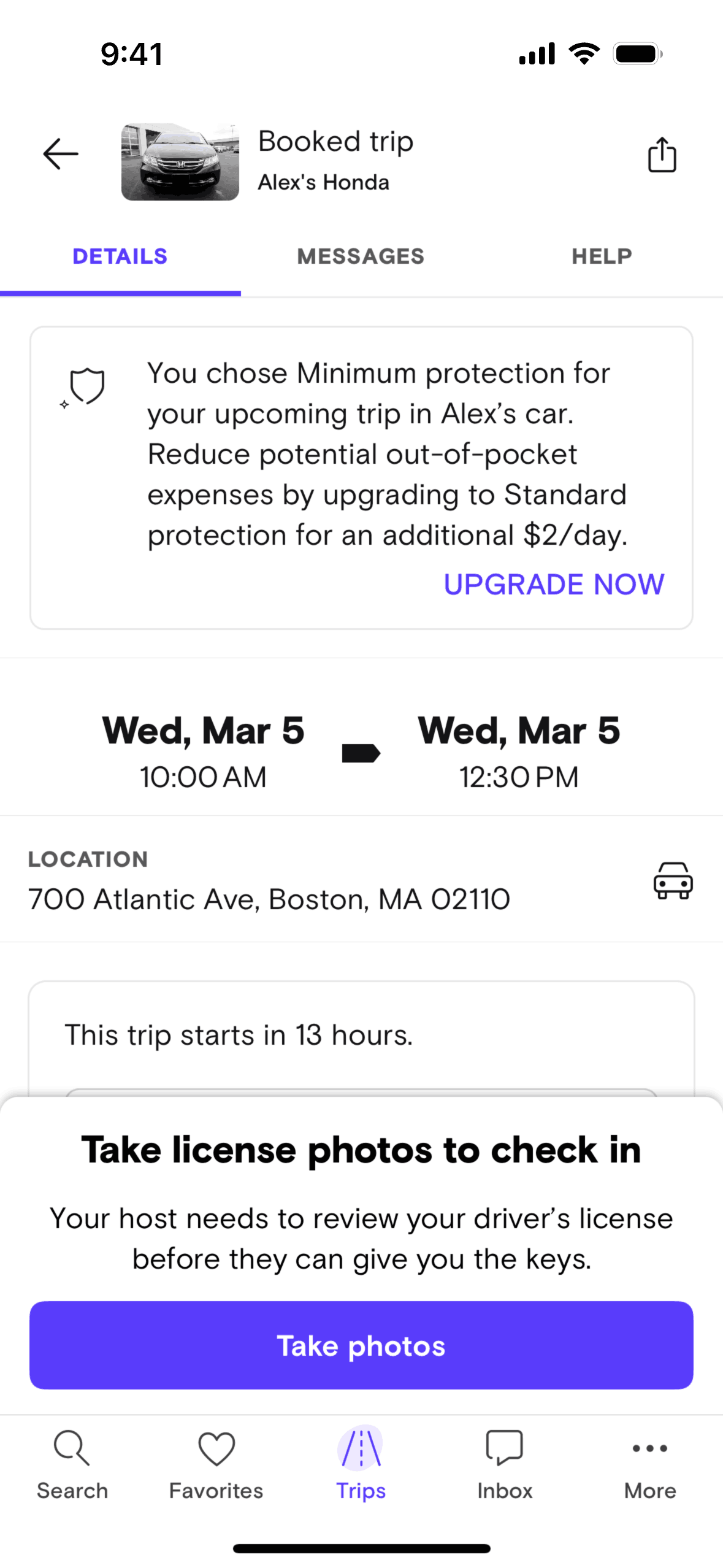Image resolution: width=723 pixels, height=1568 pixels.
Task: Go to Favorites
Action: pyautogui.click(x=216, y=1464)
